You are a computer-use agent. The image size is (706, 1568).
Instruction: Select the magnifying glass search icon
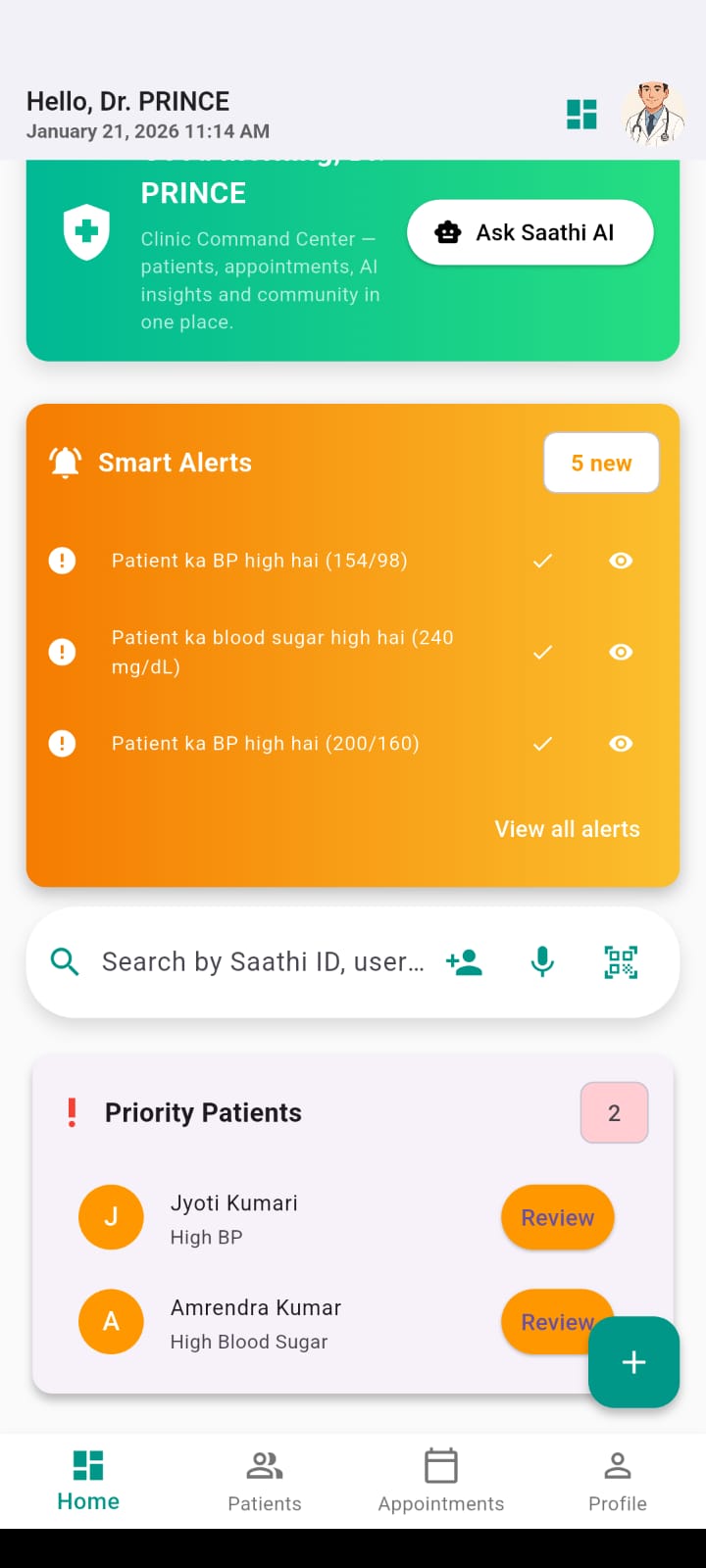tap(65, 961)
